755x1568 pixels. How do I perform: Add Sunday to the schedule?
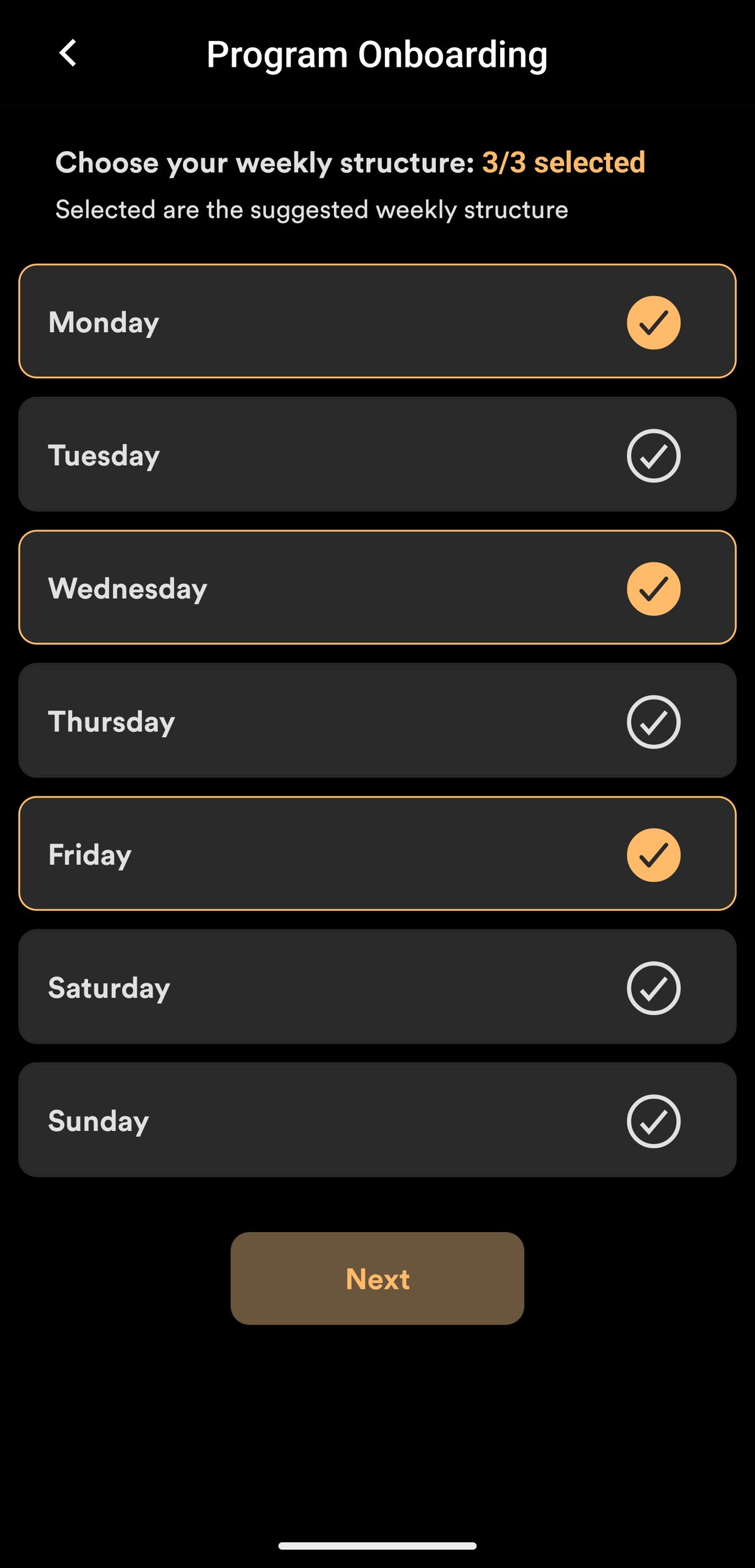pos(377,1120)
